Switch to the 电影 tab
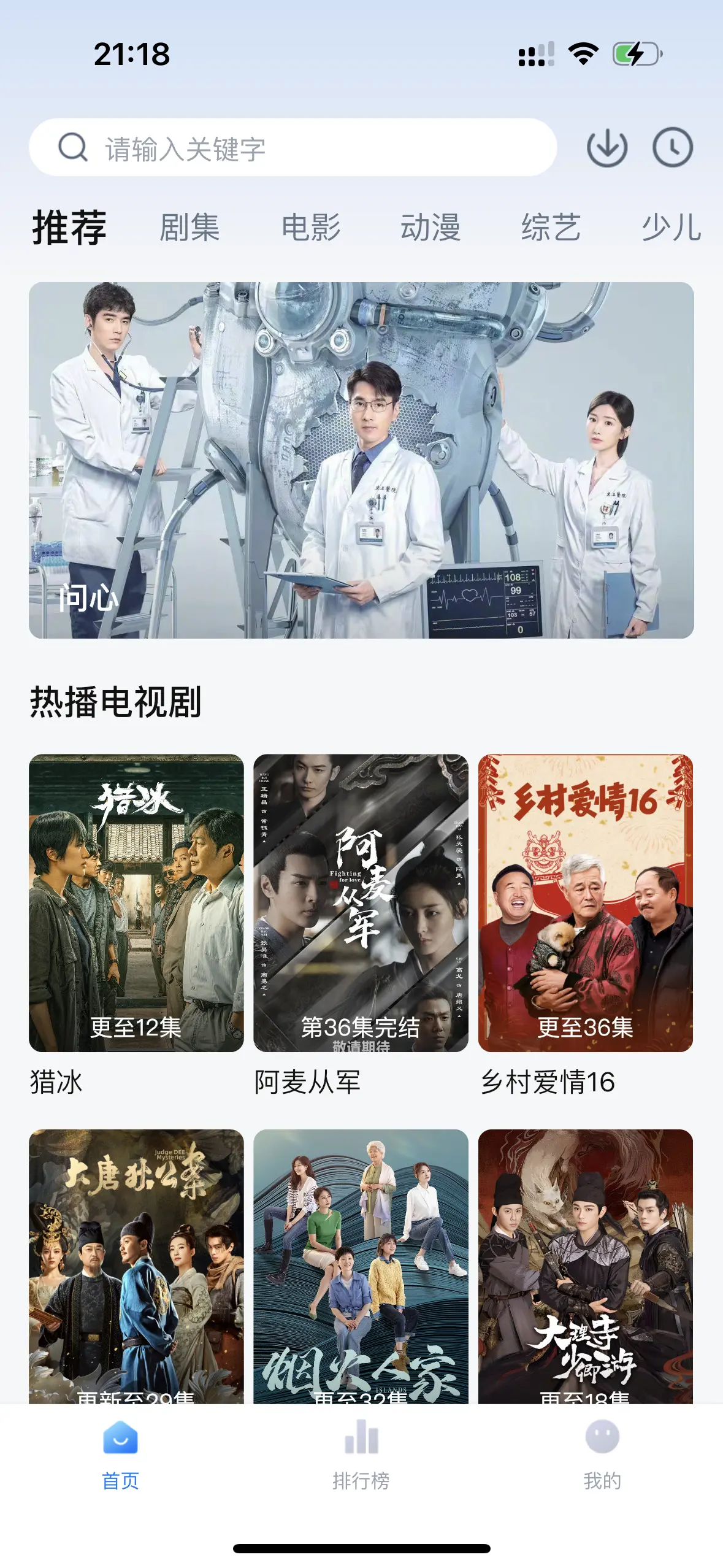This screenshot has height=1568, width=723. (310, 228)
